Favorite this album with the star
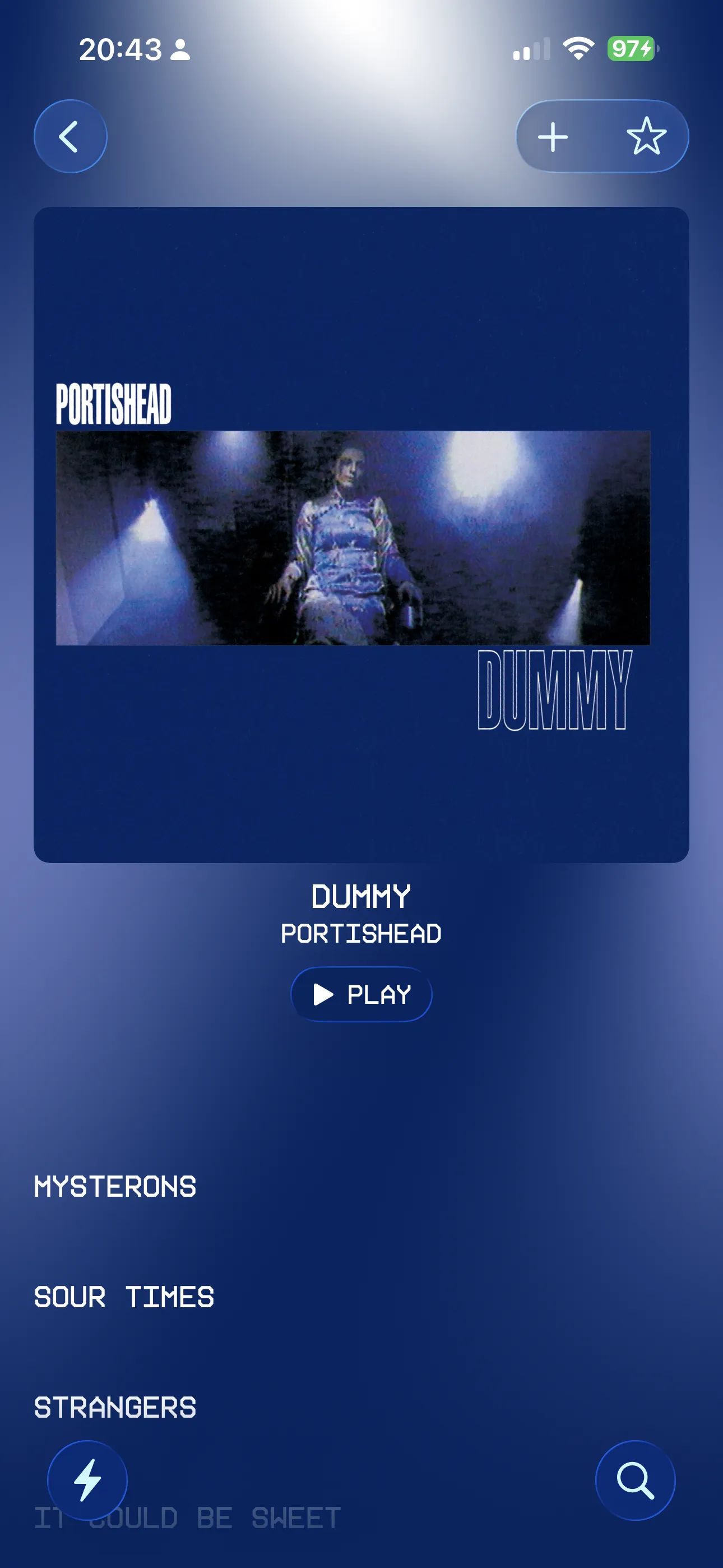This screenshot has width=723, height=1568. click(x=646, y=136)
